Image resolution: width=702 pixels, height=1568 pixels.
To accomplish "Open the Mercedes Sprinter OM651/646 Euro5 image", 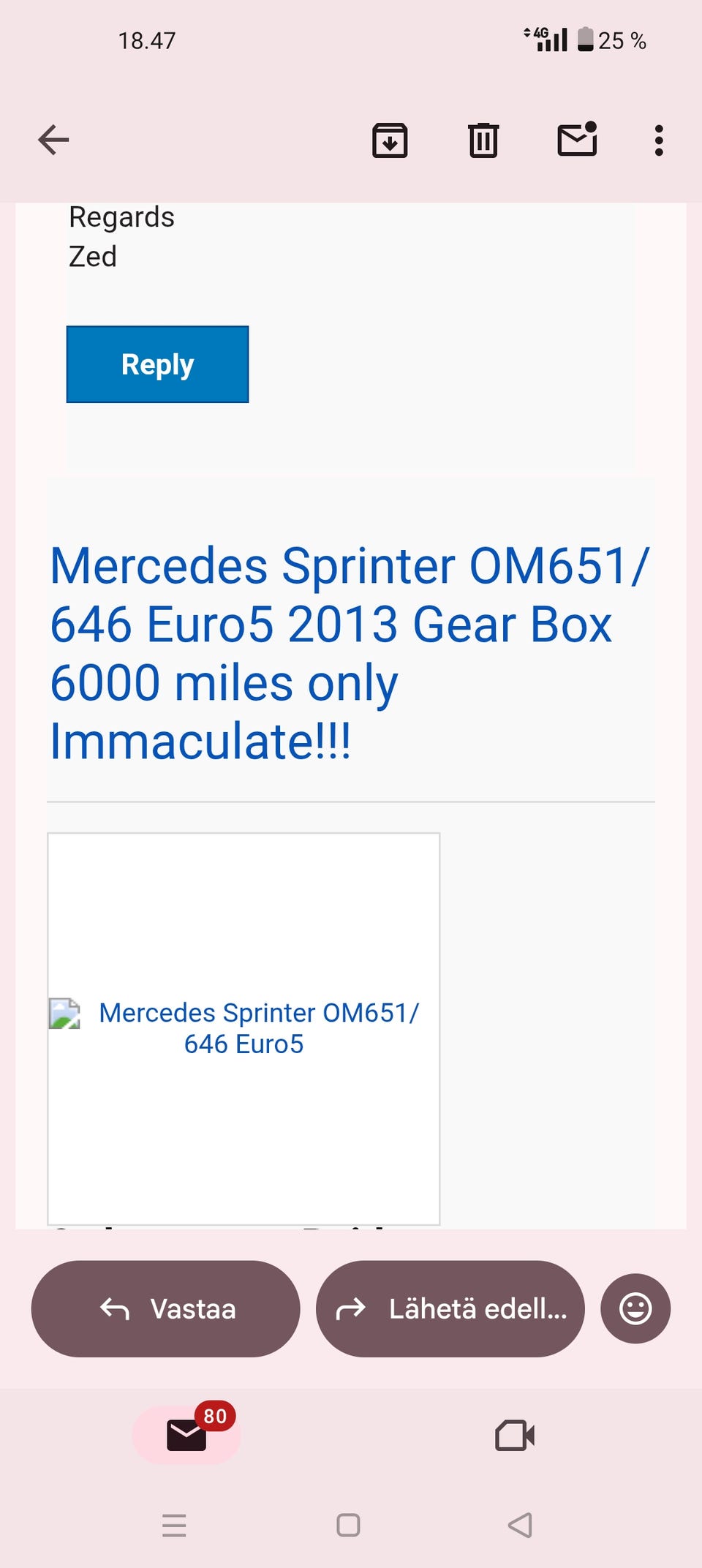I will 244,1028.
